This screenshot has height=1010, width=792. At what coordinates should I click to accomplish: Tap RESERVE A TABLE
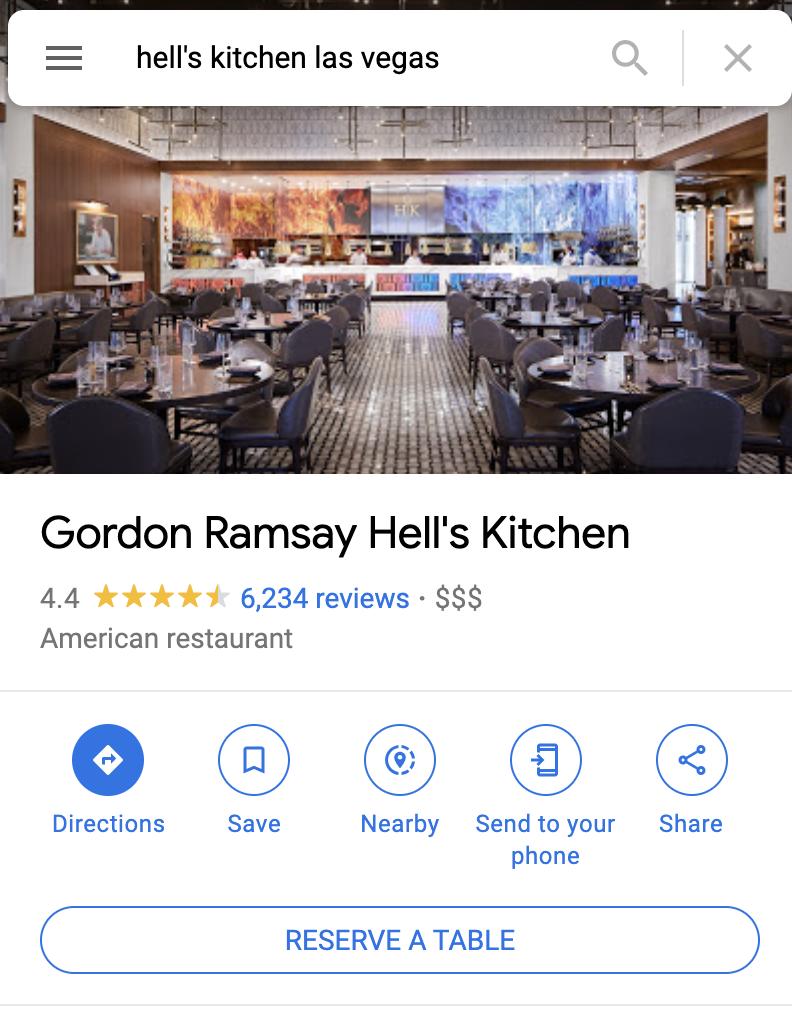[x=400, y=940]
